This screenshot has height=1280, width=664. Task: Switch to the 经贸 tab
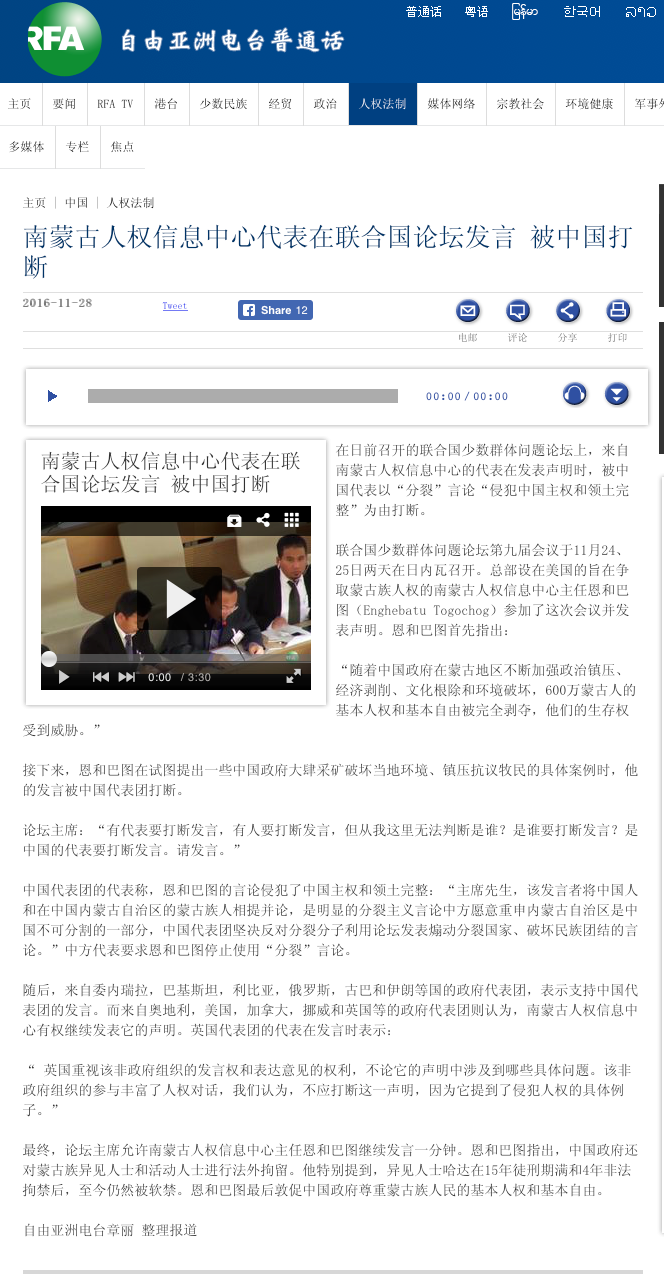(x=280, y=104)
